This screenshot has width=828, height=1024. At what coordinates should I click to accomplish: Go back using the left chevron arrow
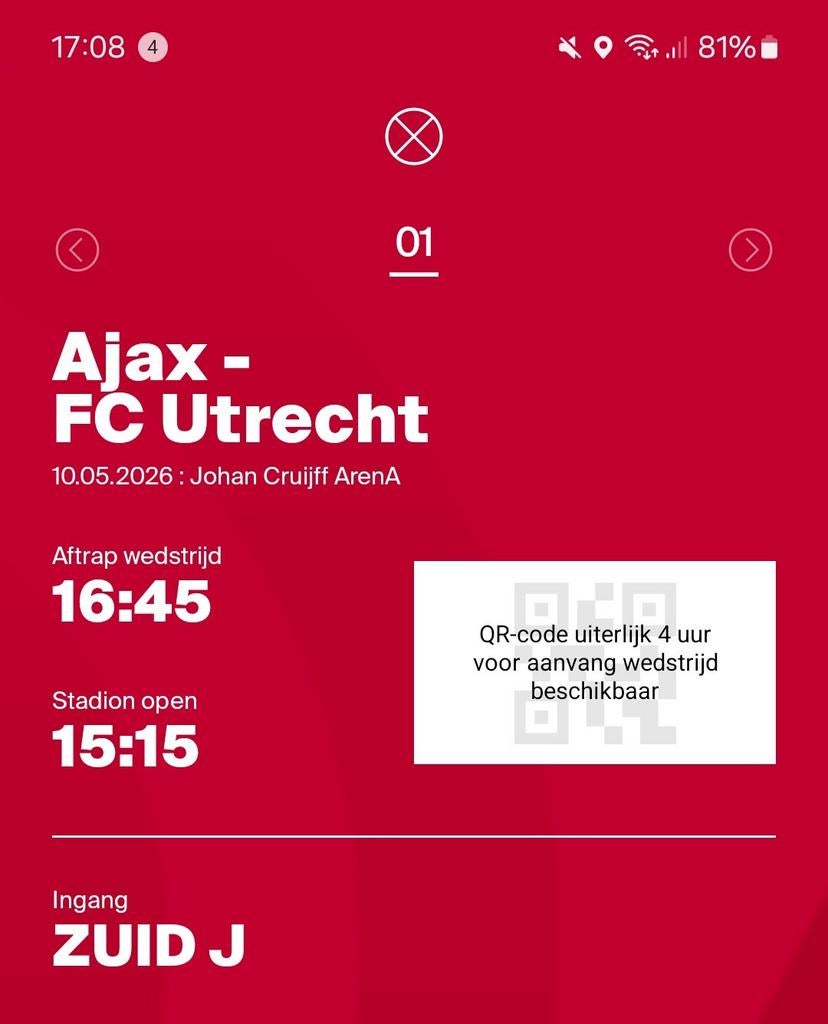pos(76,250)
